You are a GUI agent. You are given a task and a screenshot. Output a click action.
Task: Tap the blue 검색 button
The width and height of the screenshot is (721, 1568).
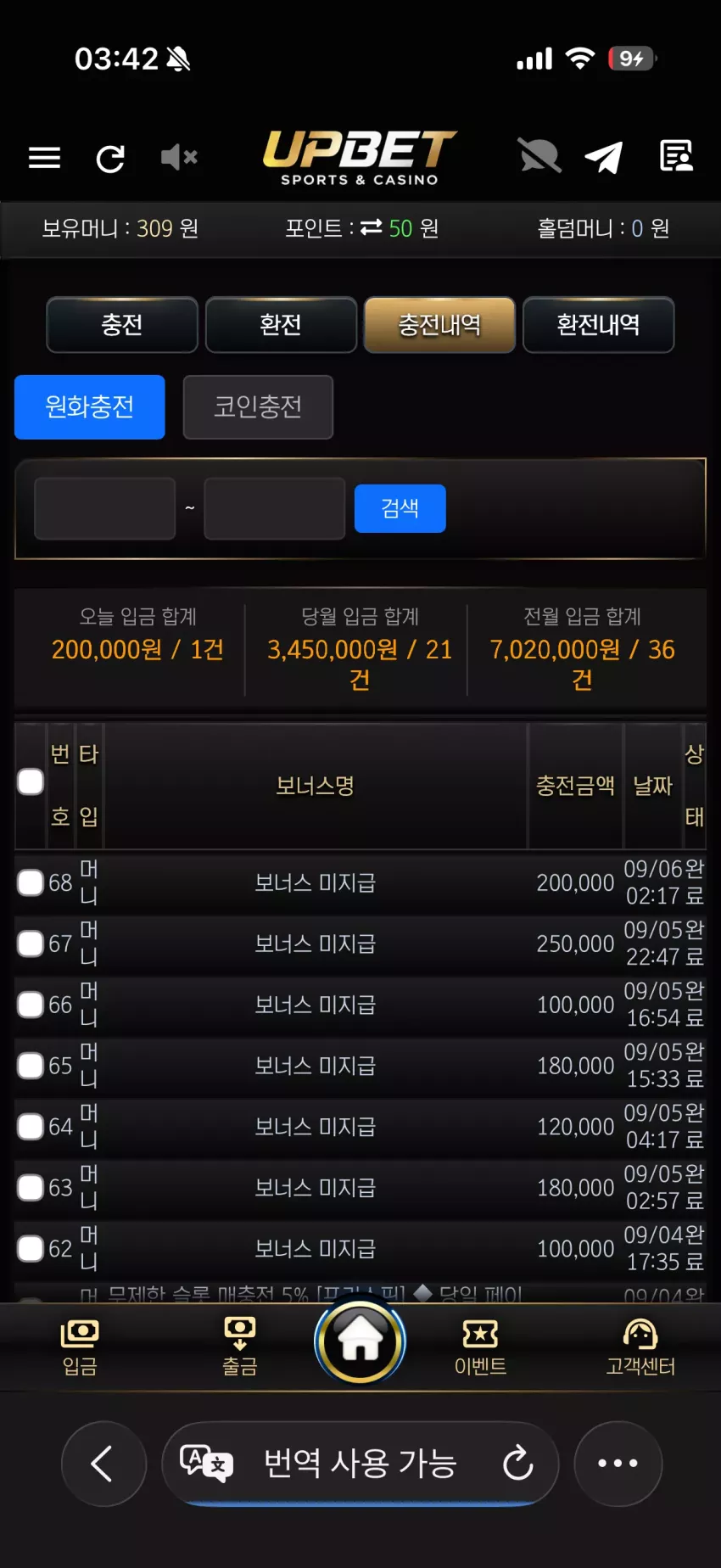pos(400,508)
